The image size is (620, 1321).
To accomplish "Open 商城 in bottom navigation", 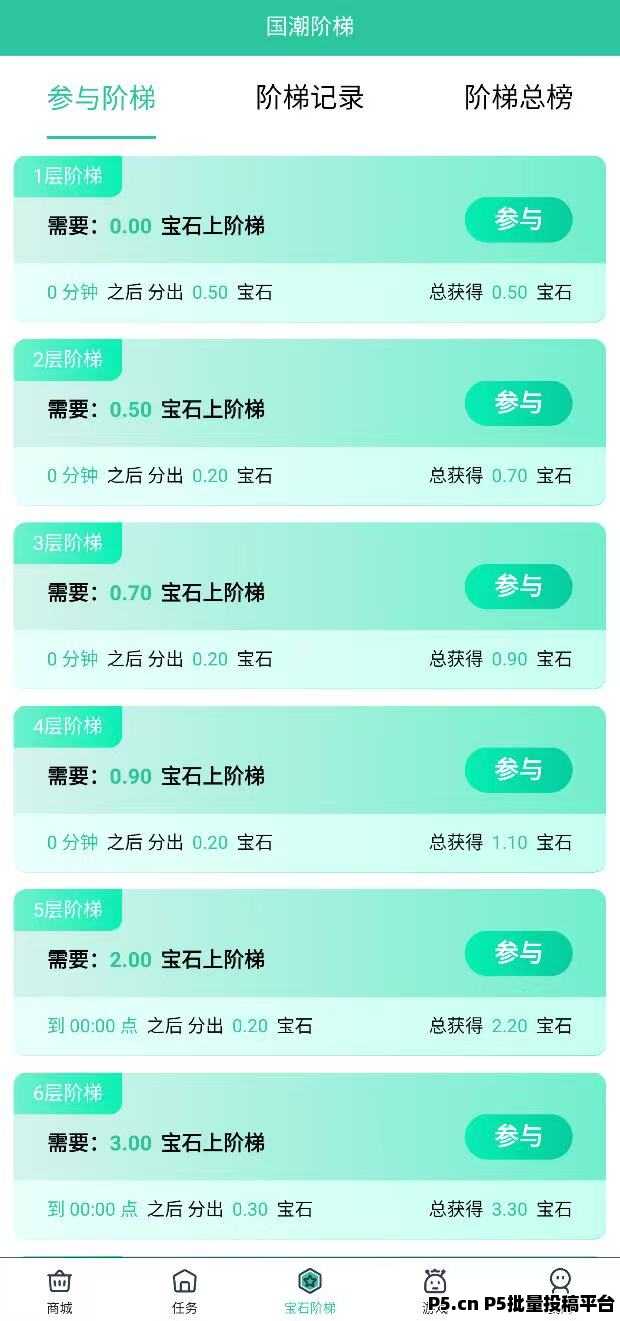I will point(60,1291).
